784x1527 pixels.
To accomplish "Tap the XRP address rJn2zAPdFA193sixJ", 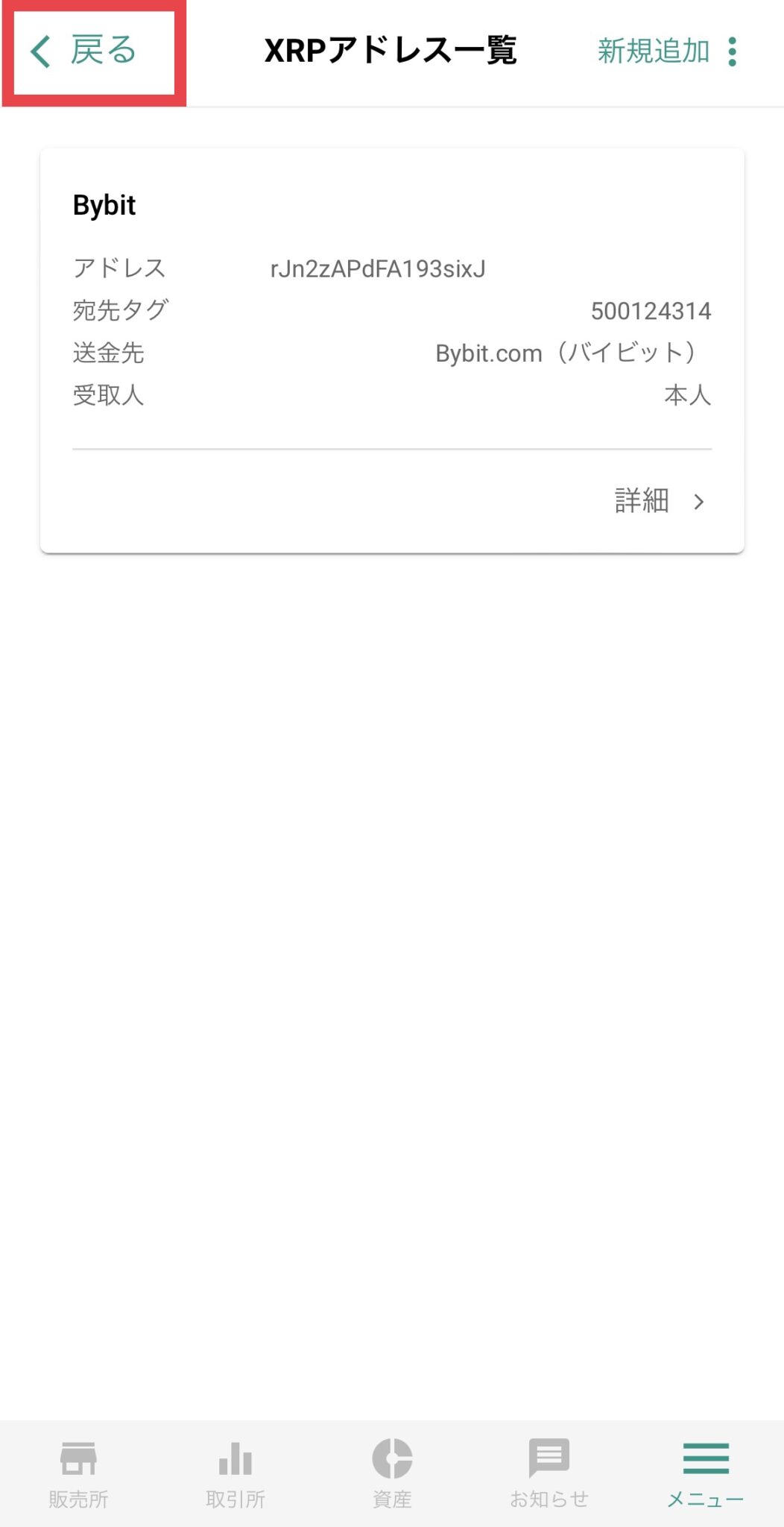I will (378, 270).
